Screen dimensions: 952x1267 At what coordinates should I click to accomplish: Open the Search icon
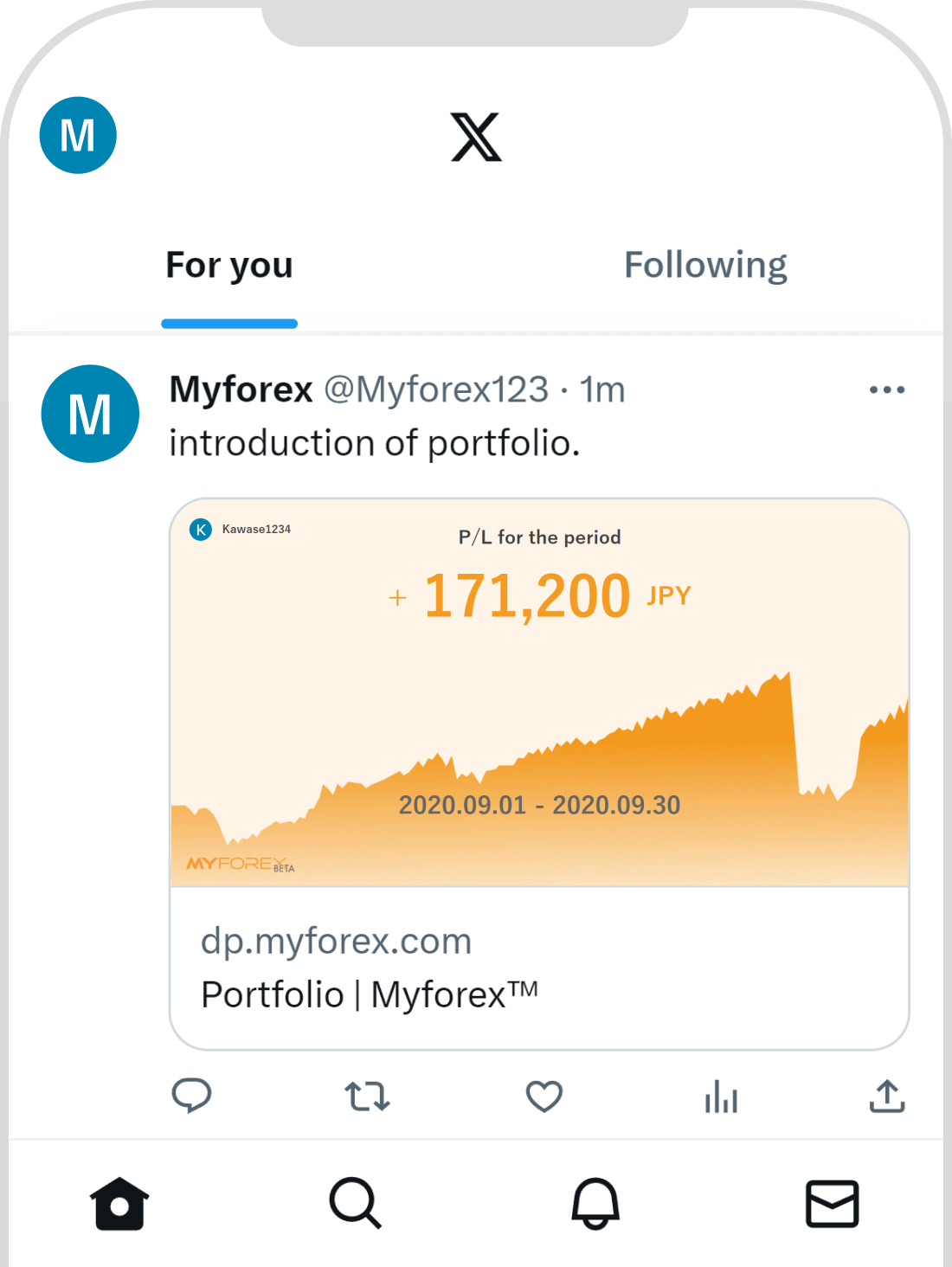click(357, 1203)
